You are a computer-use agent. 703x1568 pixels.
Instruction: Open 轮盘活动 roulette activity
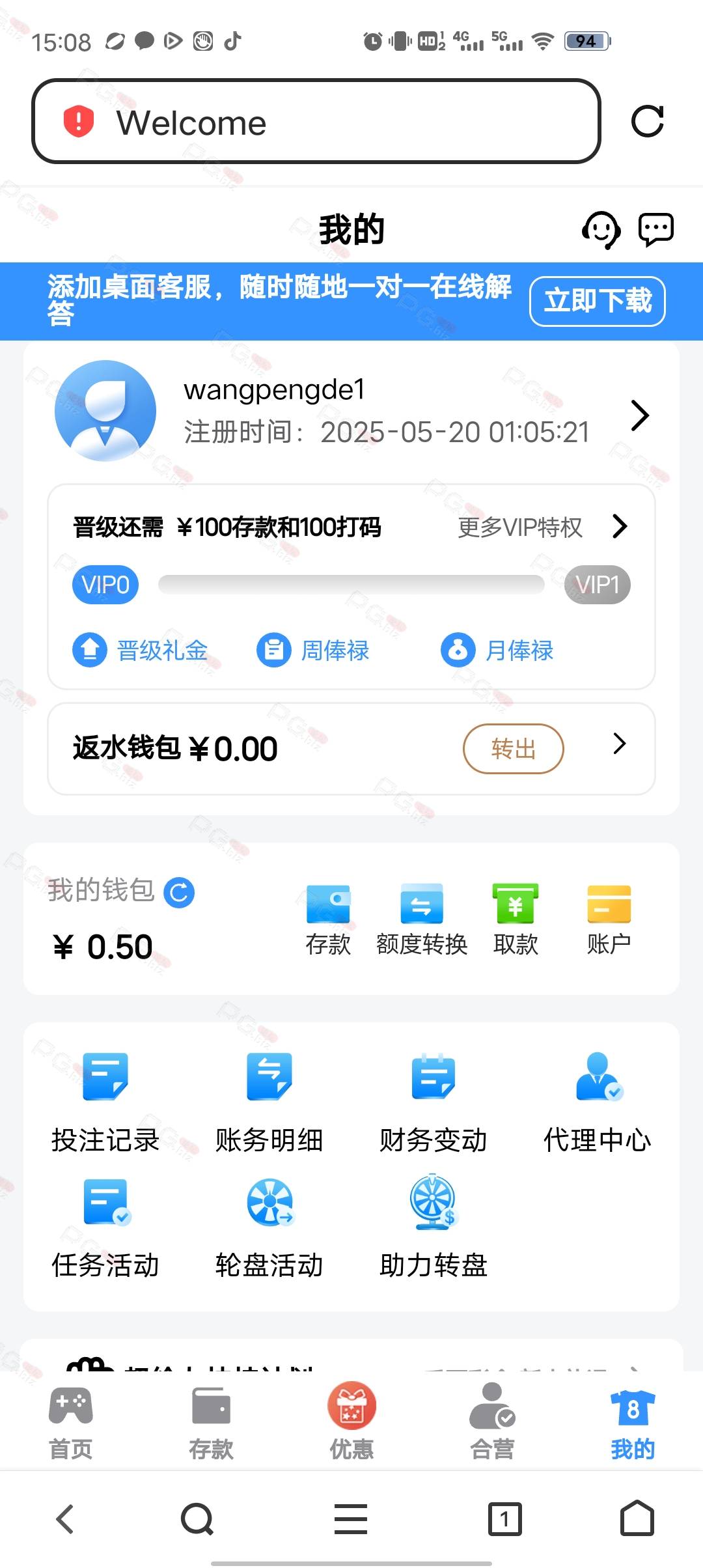[x=269, y=1228]
